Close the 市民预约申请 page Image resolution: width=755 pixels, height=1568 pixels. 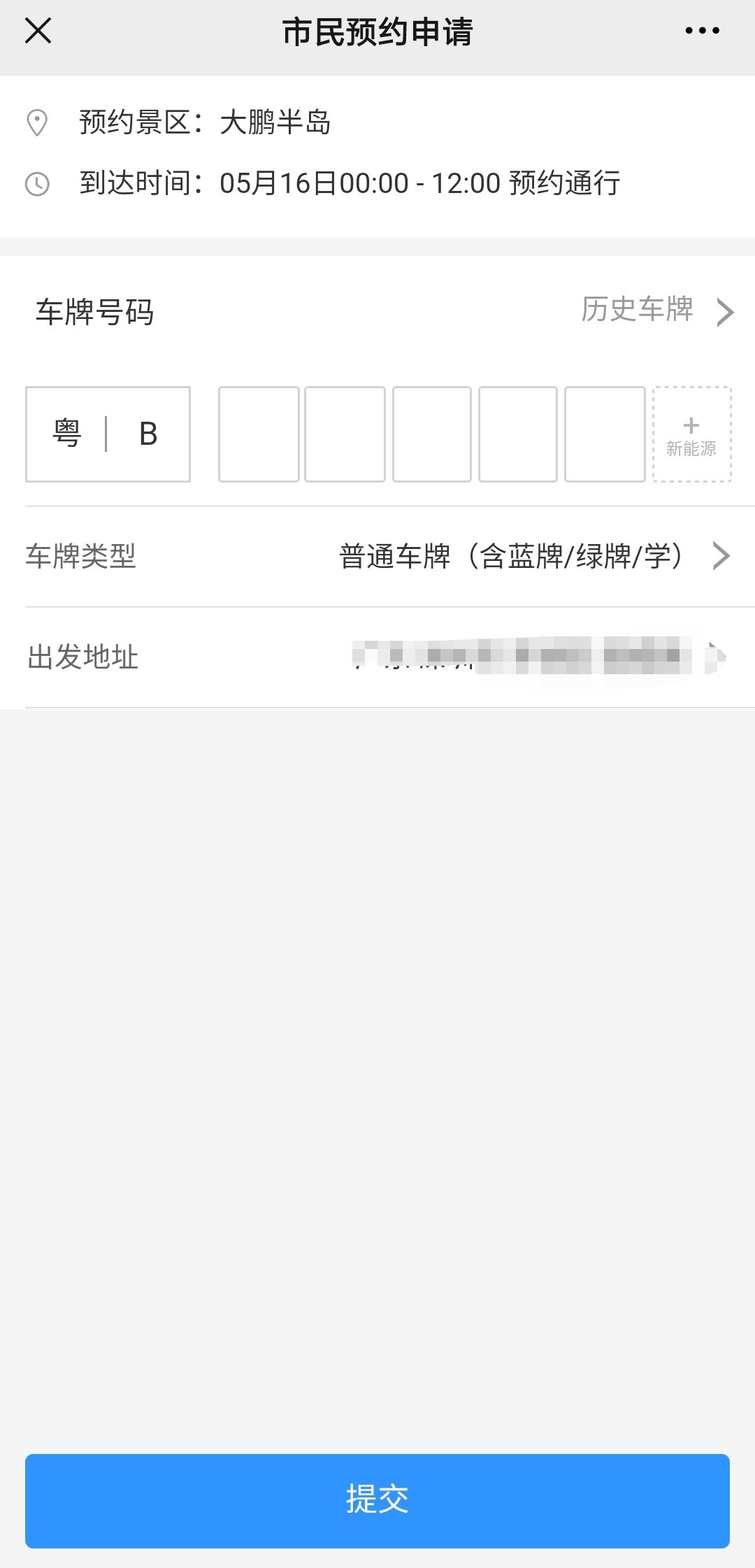click(x=38, y=31)
